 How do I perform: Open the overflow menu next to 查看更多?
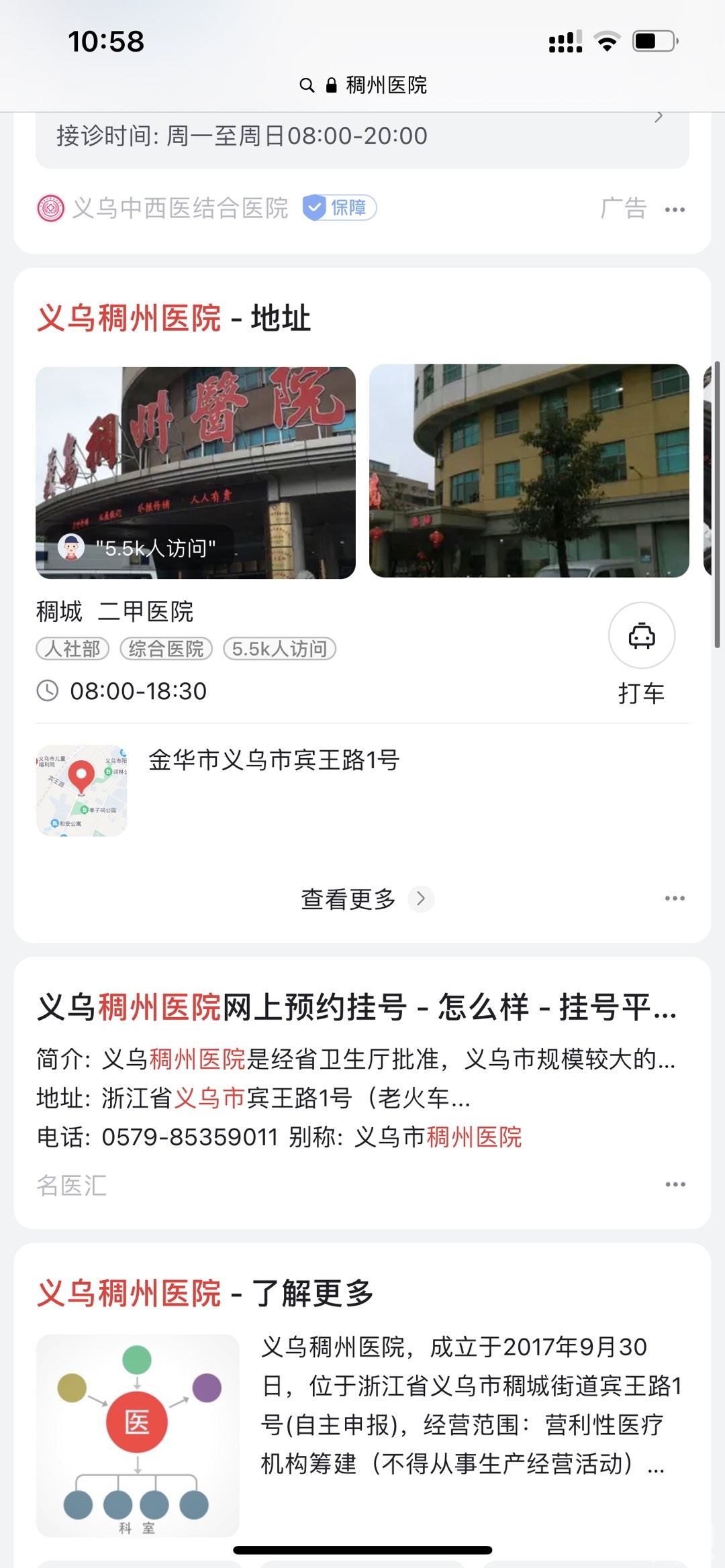pyautogui.click(x=675, y=898)
